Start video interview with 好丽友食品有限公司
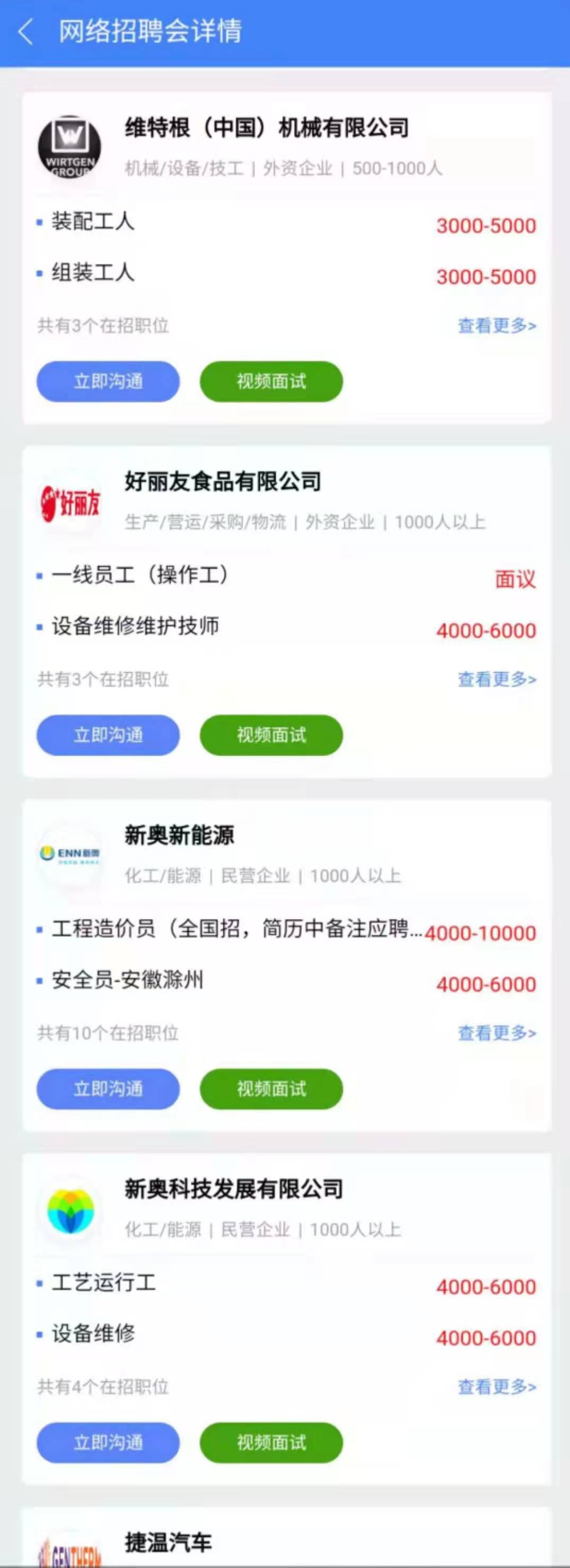This screenshot has width=570, height=1568. [x=271, y=735]
